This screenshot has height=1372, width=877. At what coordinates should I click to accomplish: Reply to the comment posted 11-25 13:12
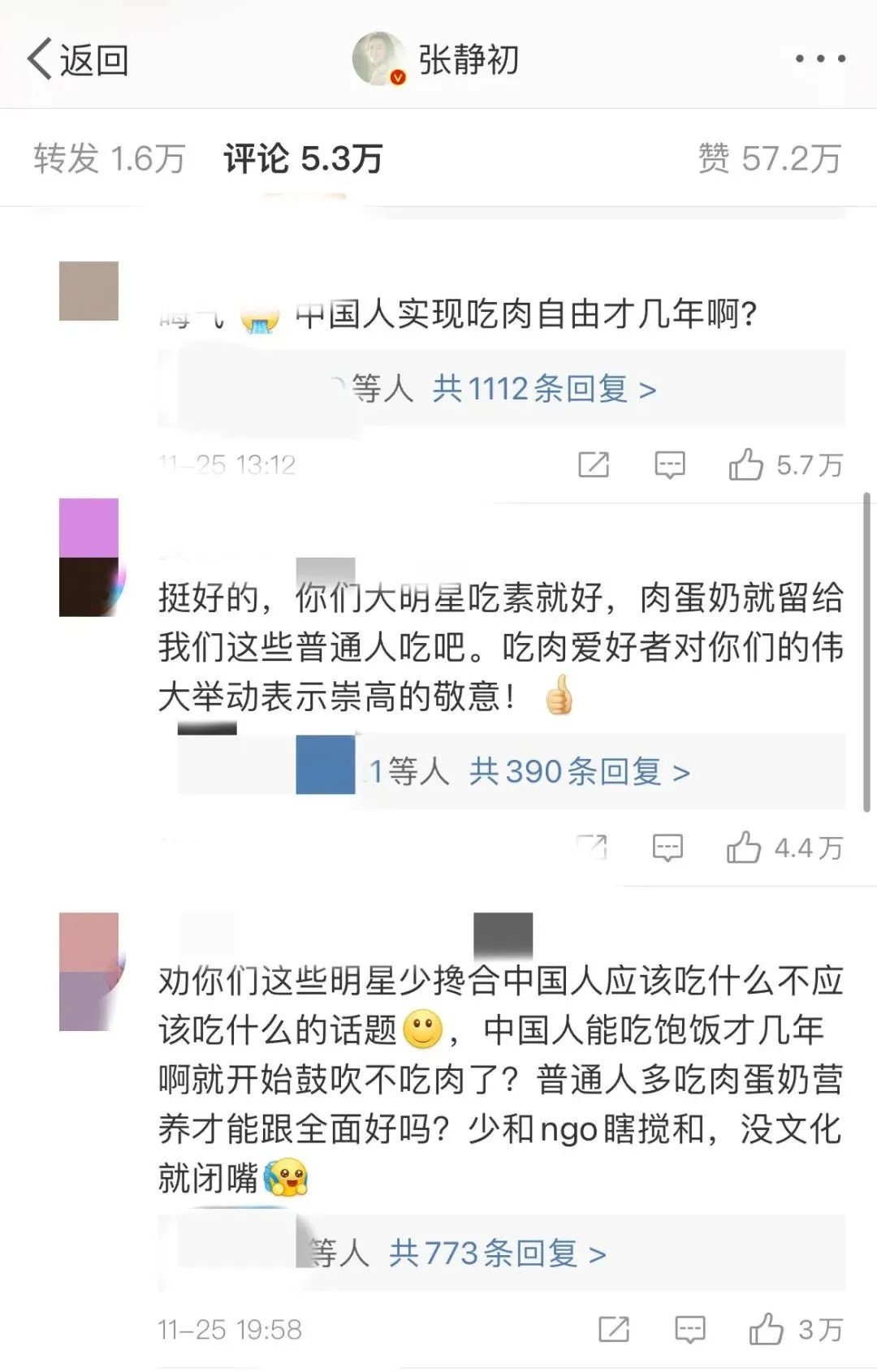[670, 465]
